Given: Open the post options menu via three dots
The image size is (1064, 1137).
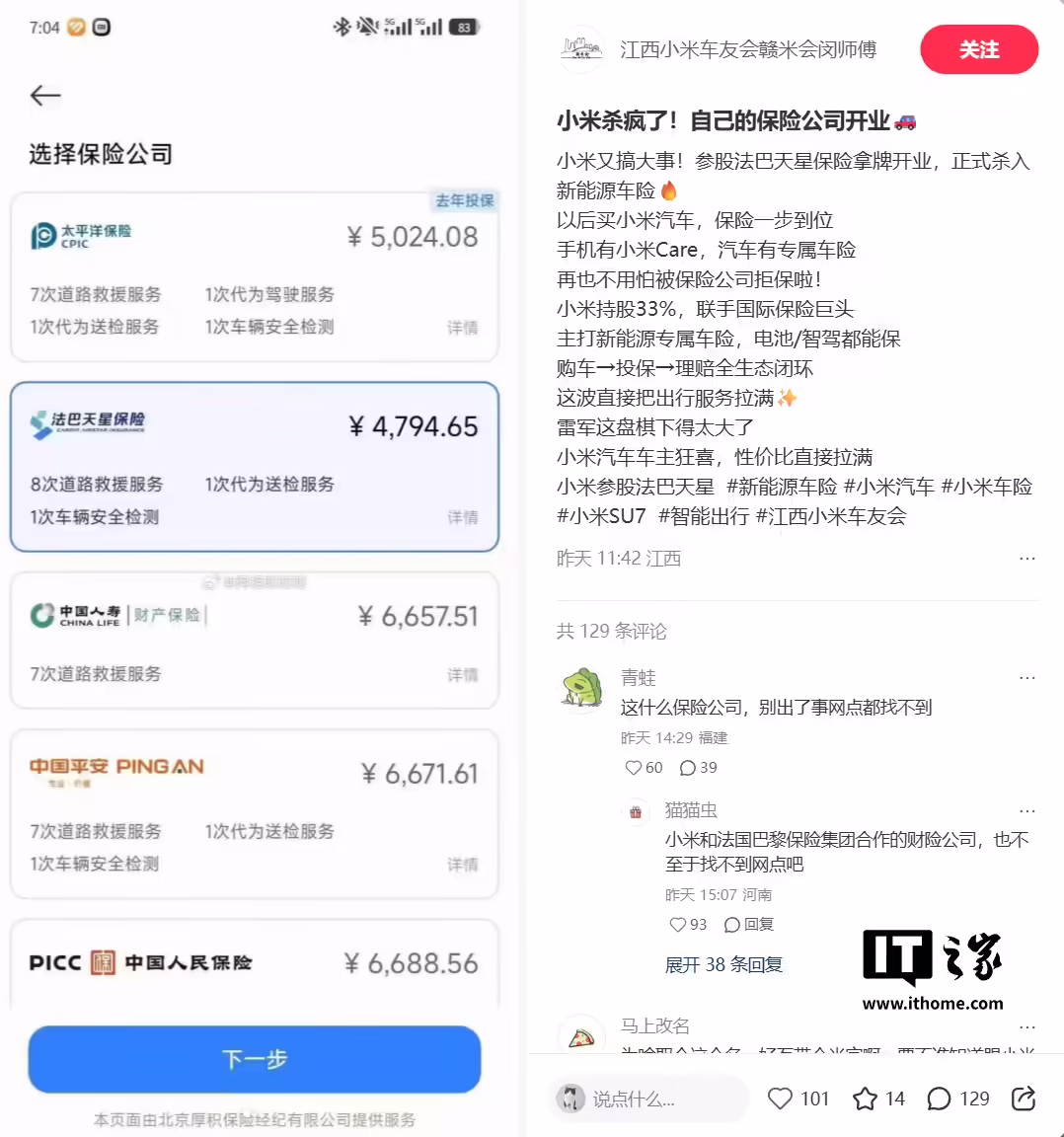Looking at the screenshot, I should tap(1027, 558).
